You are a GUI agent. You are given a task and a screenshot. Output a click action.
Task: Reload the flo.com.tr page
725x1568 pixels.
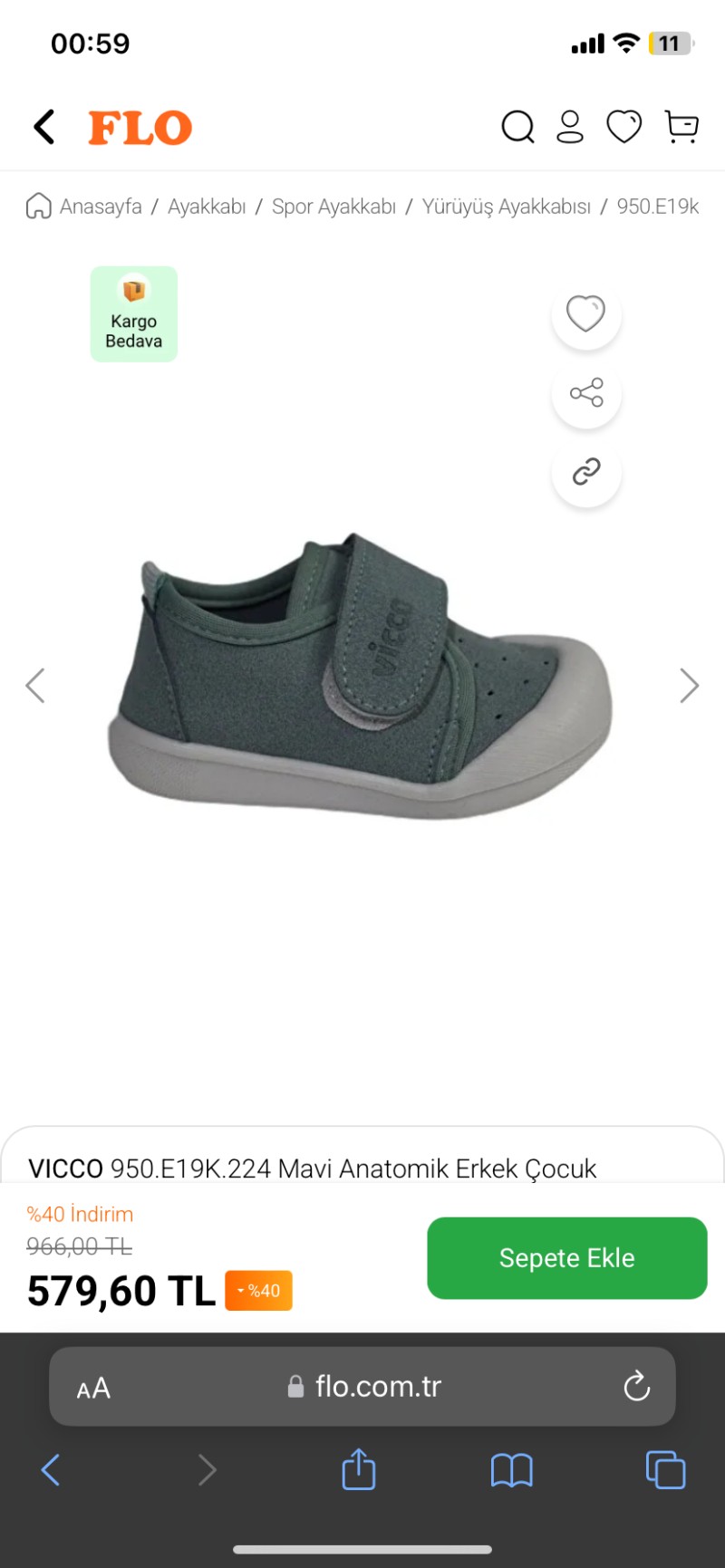[636, 1386]
